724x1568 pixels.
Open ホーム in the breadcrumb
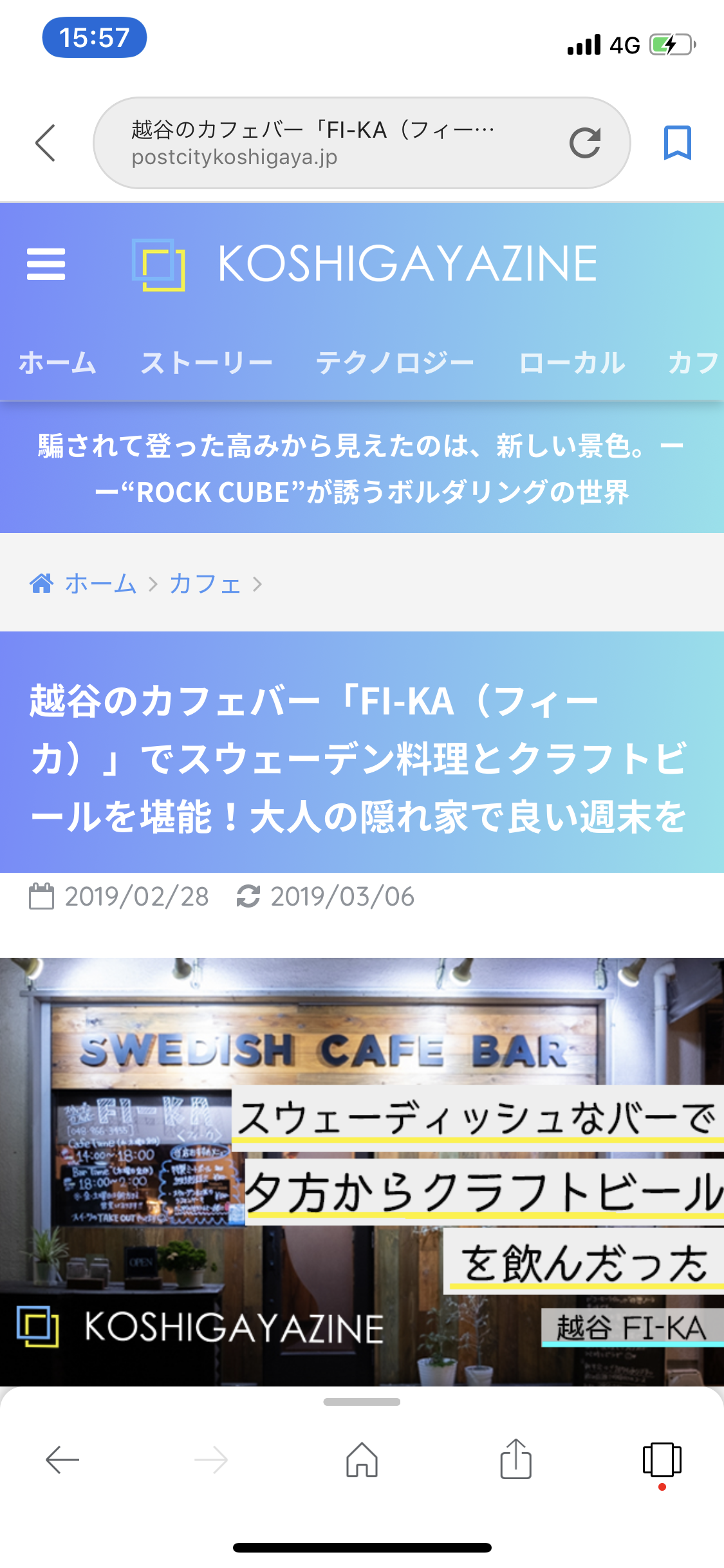click(x=100, y=584)
